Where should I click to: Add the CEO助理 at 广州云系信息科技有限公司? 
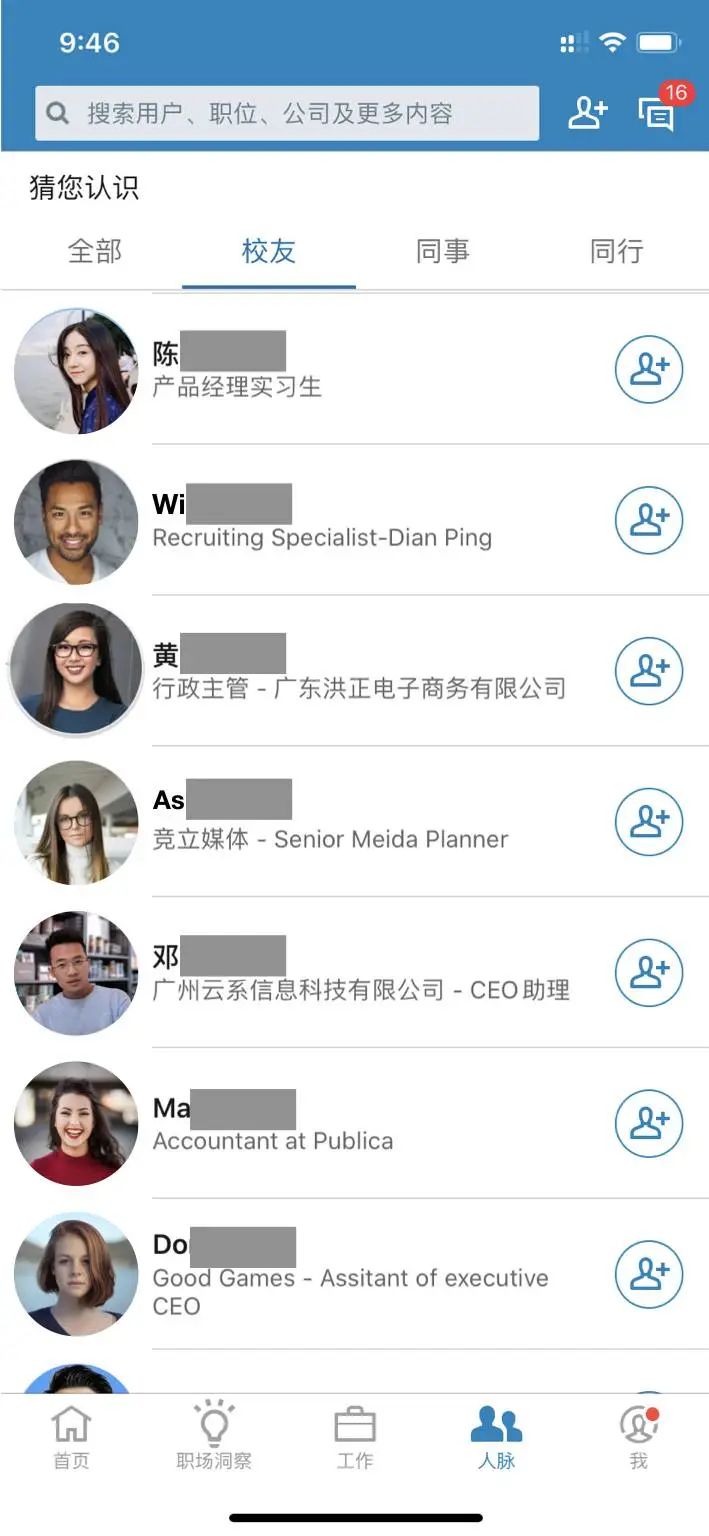point(648,972)
